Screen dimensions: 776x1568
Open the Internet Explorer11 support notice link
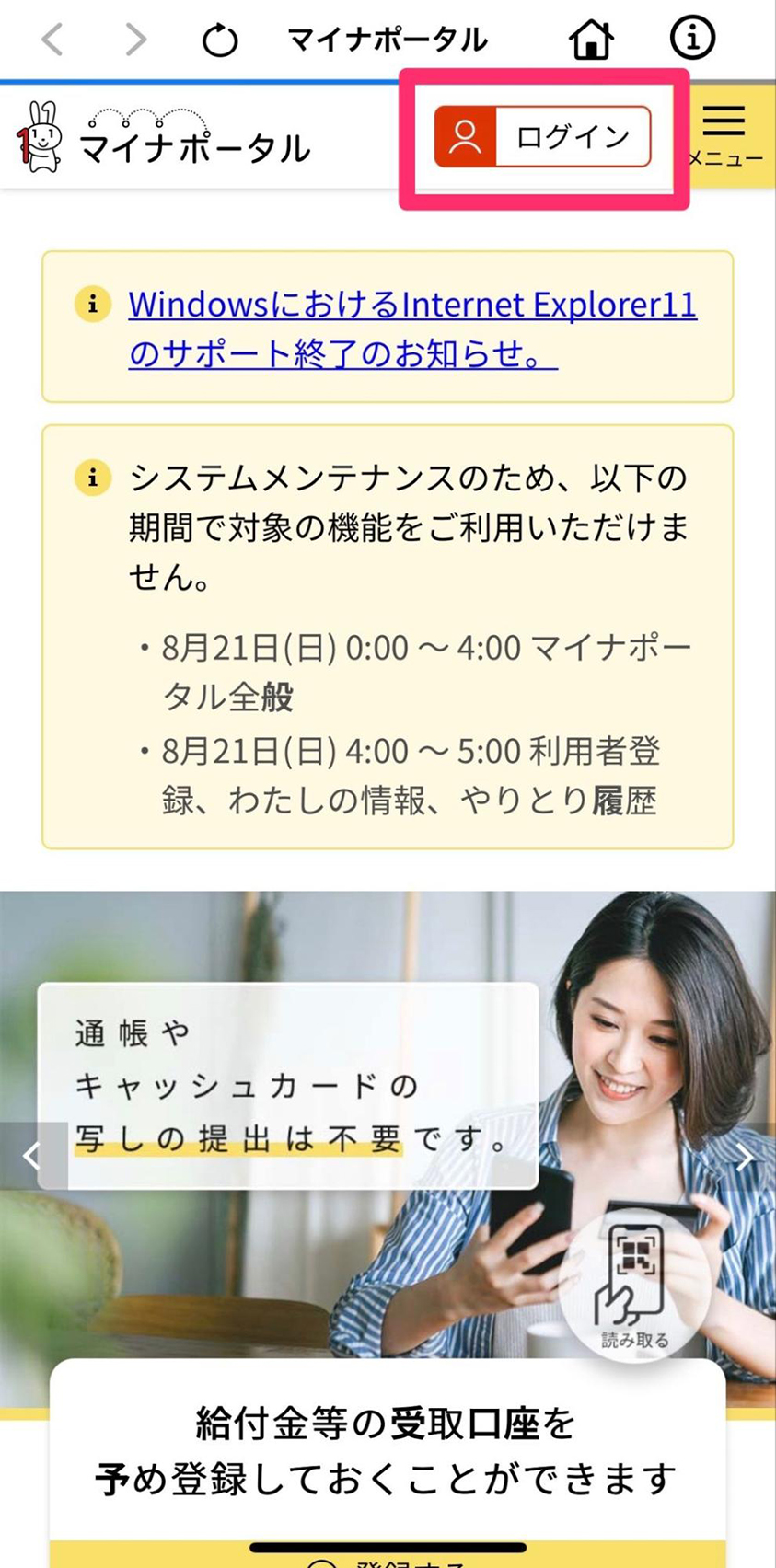pyautogui.click(x=411, y=329)
